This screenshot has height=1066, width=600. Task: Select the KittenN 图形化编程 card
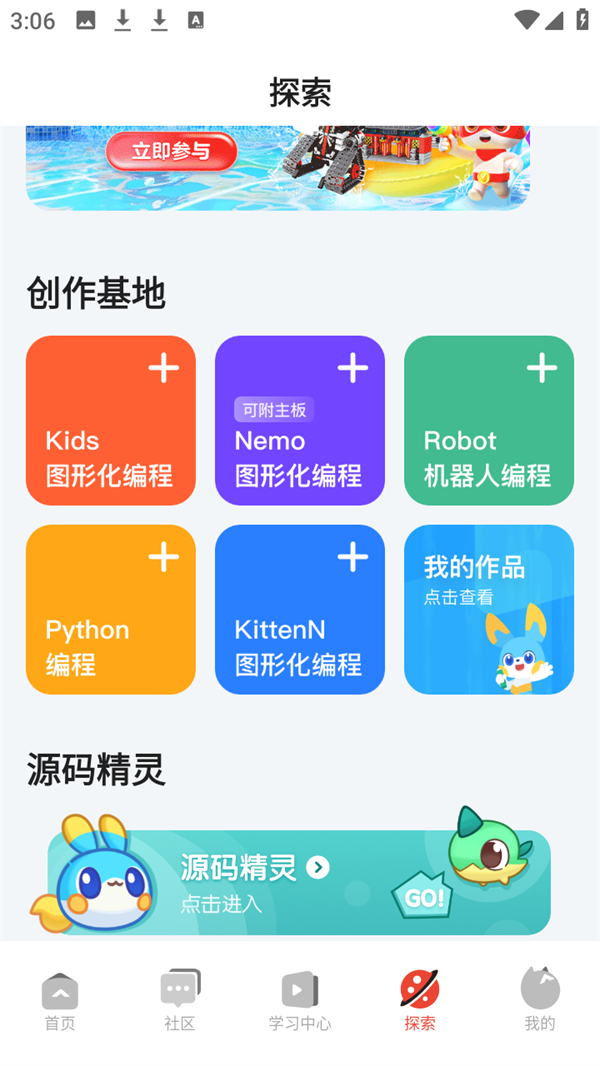click(300, 609)
